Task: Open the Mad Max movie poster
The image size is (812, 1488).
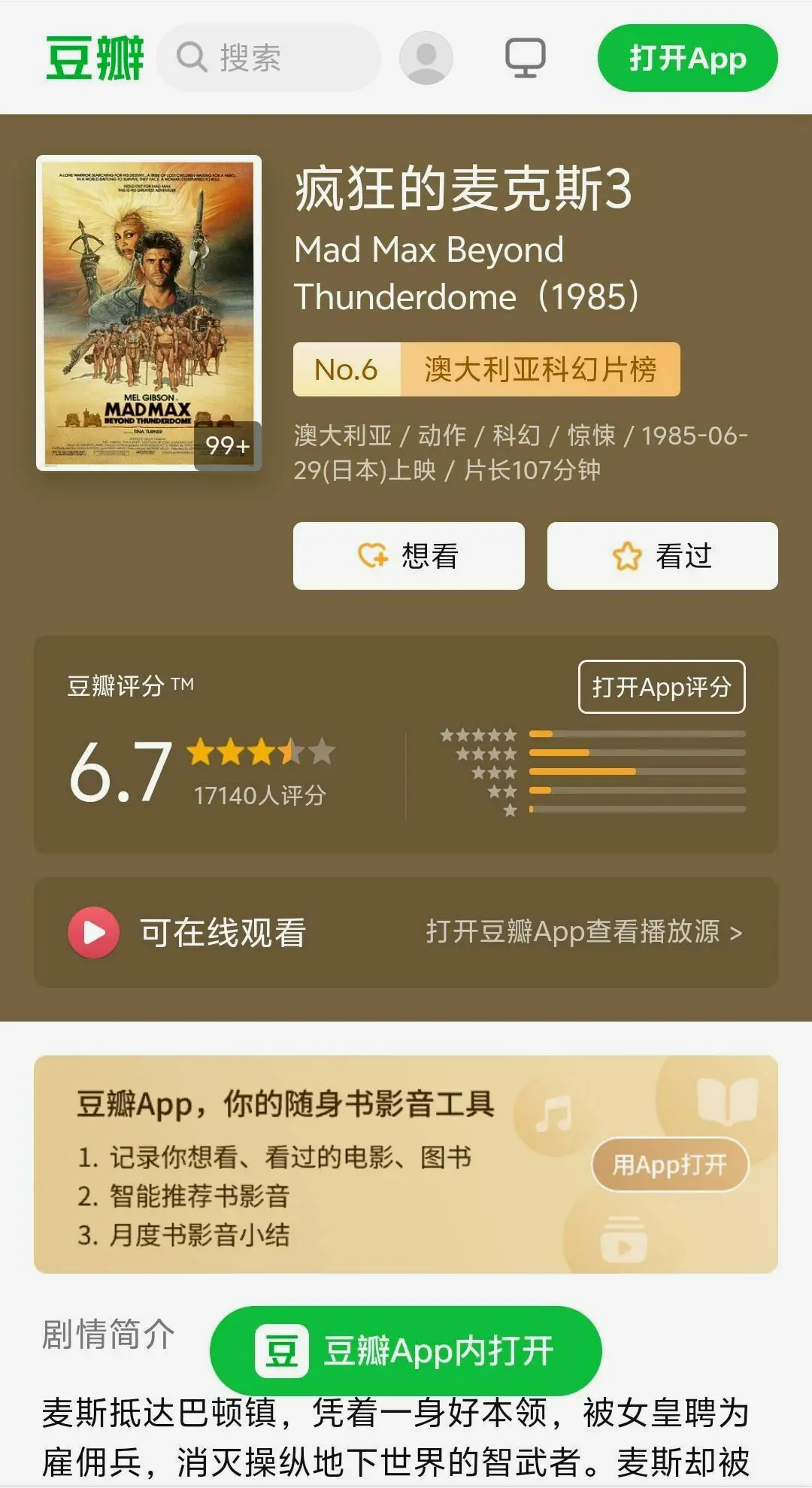Action: point(149,312)
